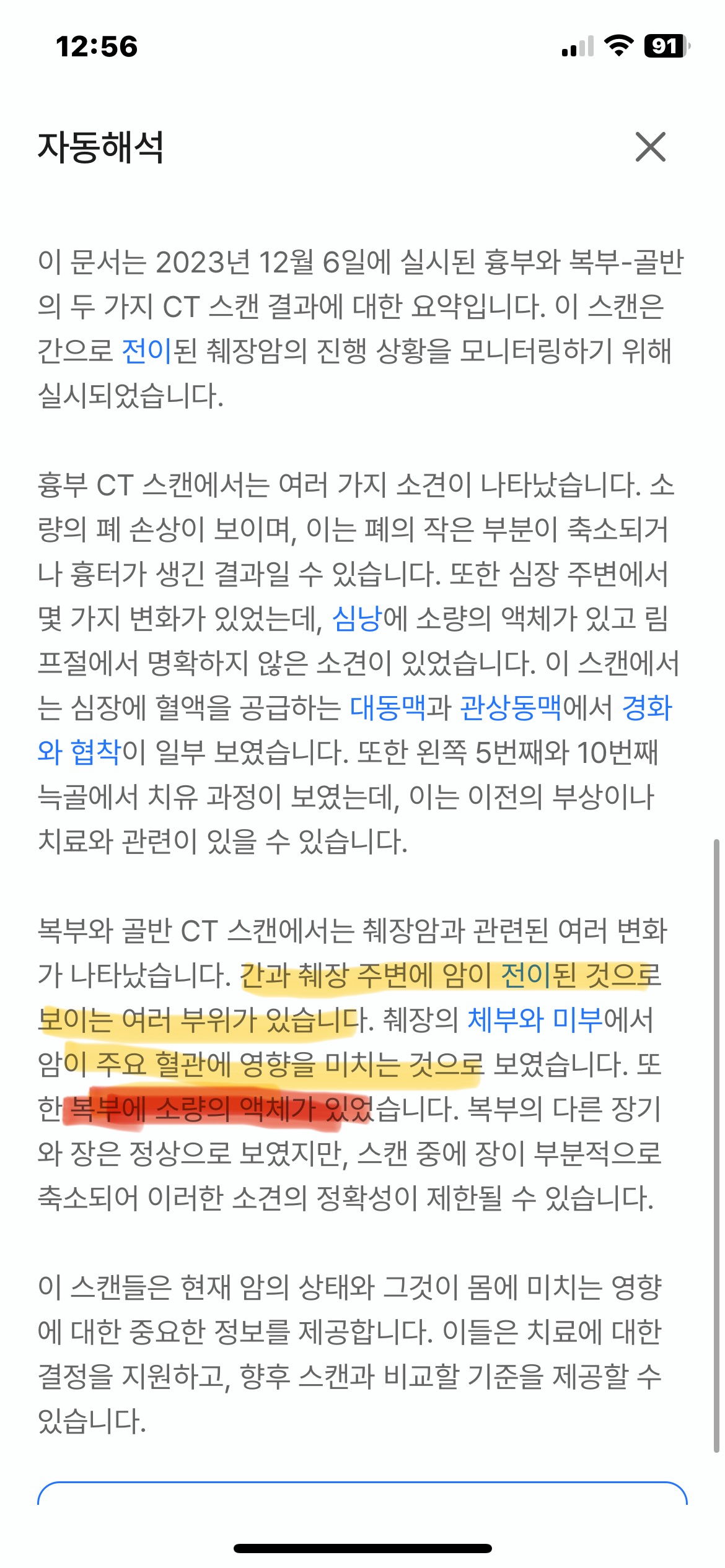
Task: Open the 심낭 term link
Action: pyautogui.click(x=357, y=619)
